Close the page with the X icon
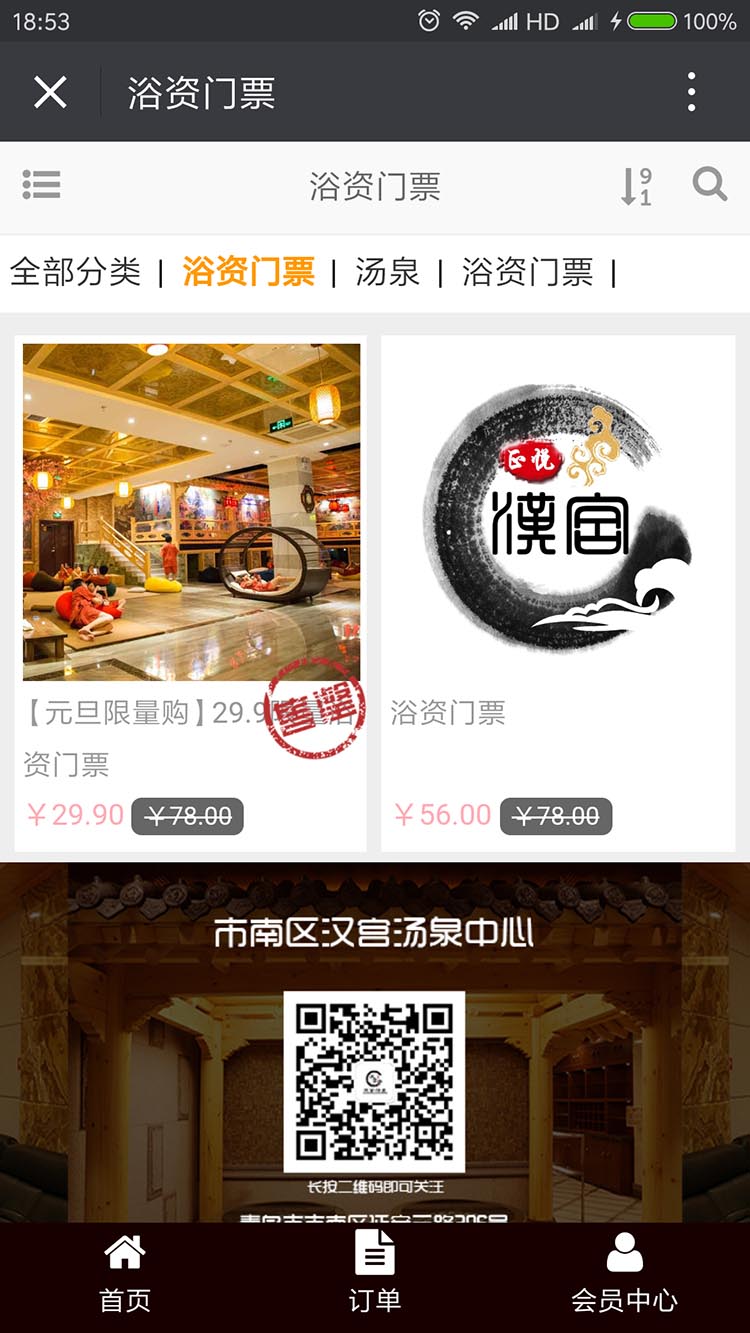Viewport: 750px width, 1333px height. point(49,91)
